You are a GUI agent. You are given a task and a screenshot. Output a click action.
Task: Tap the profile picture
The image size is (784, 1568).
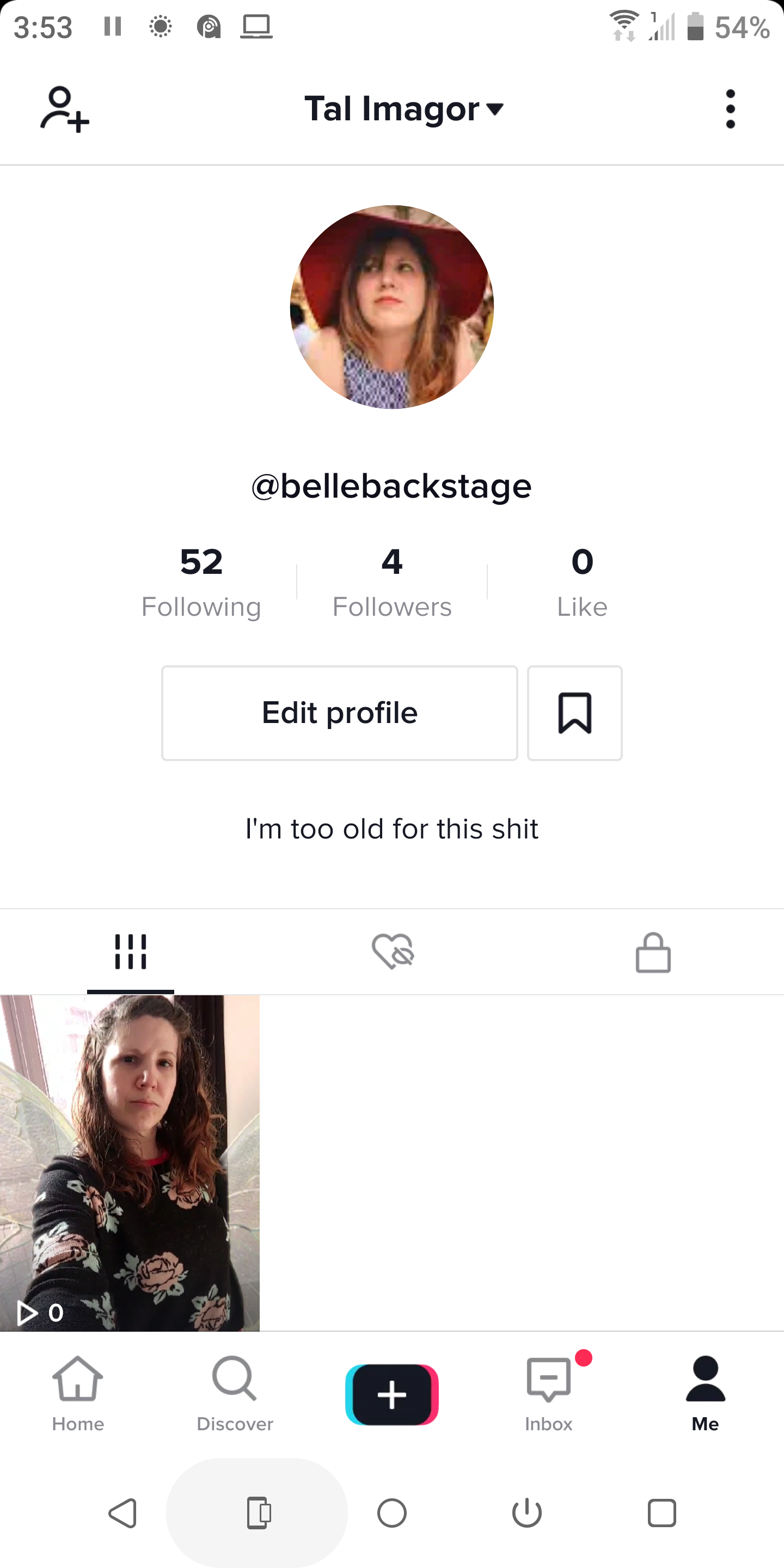pos(392,307)
